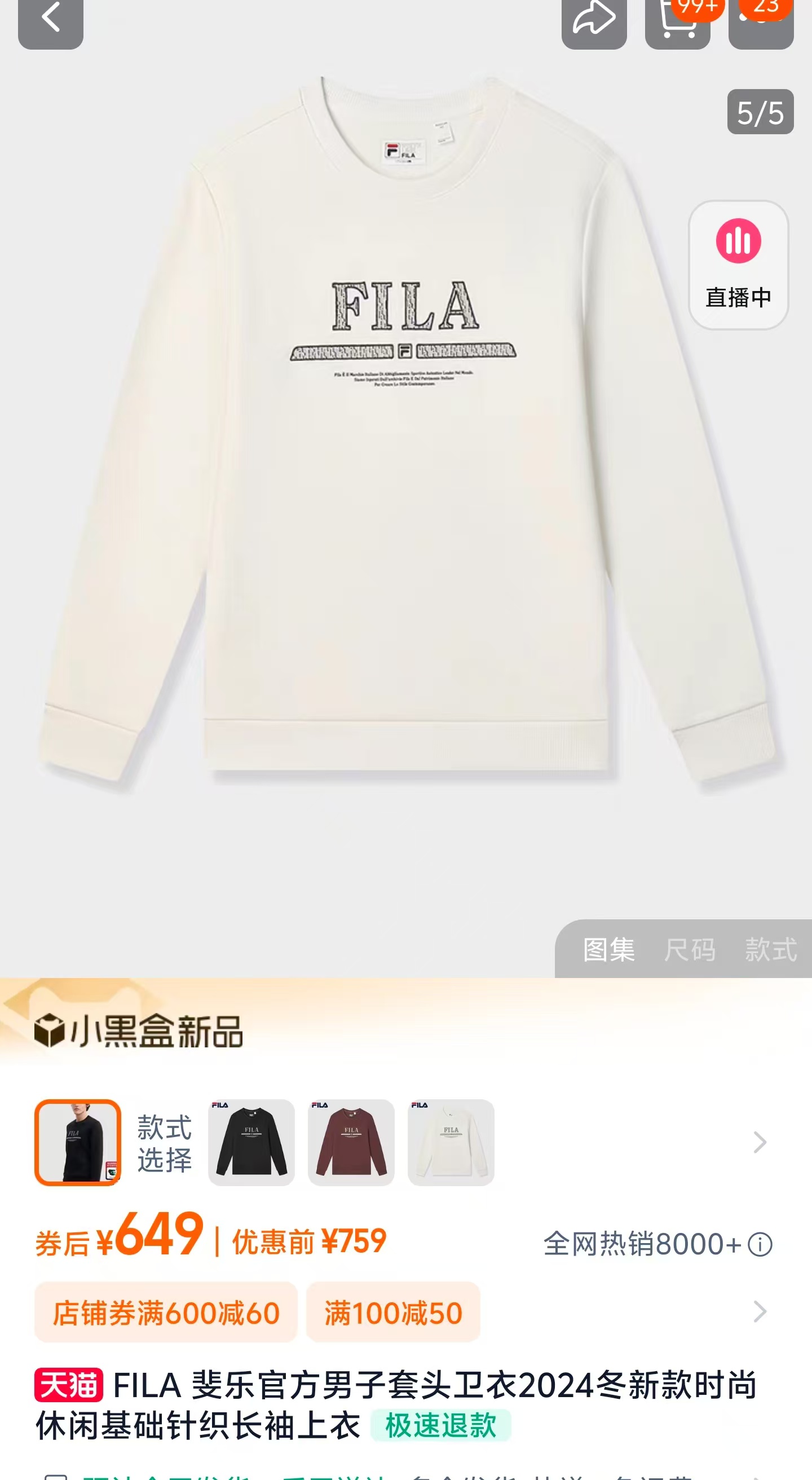This screenshot has width=812, height=1480.
Task: Switch to the 款式 tab
Action: pyautogui.click(x=771, y=949)
